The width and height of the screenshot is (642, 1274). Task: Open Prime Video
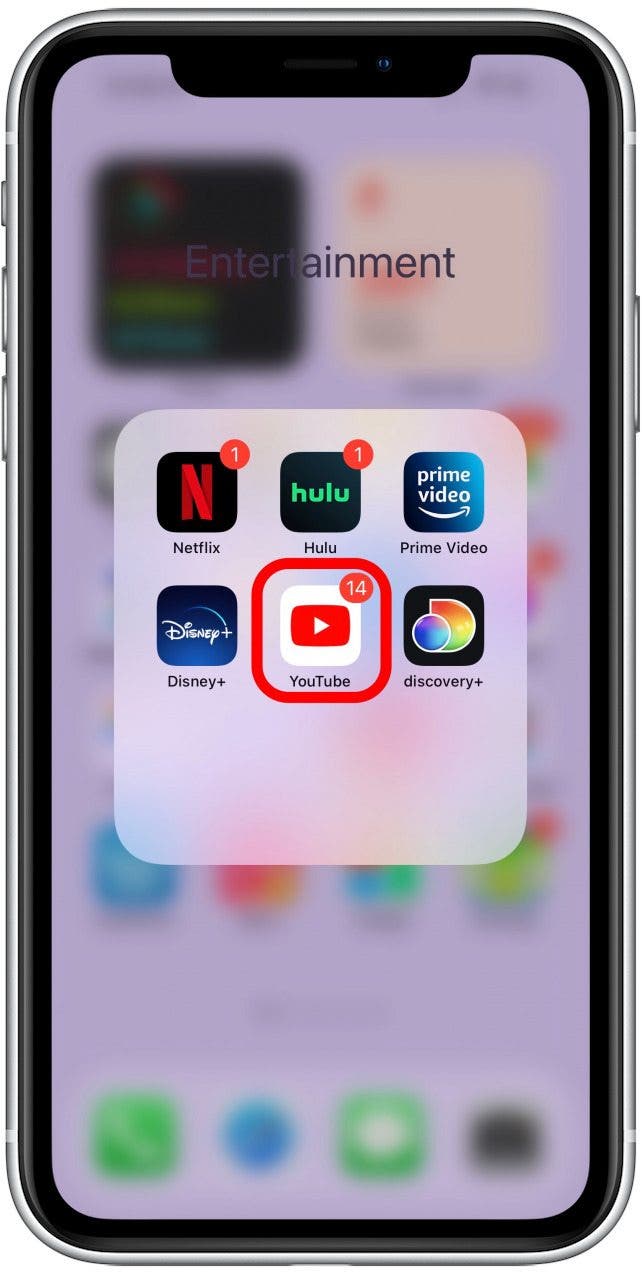coord(443,492)
